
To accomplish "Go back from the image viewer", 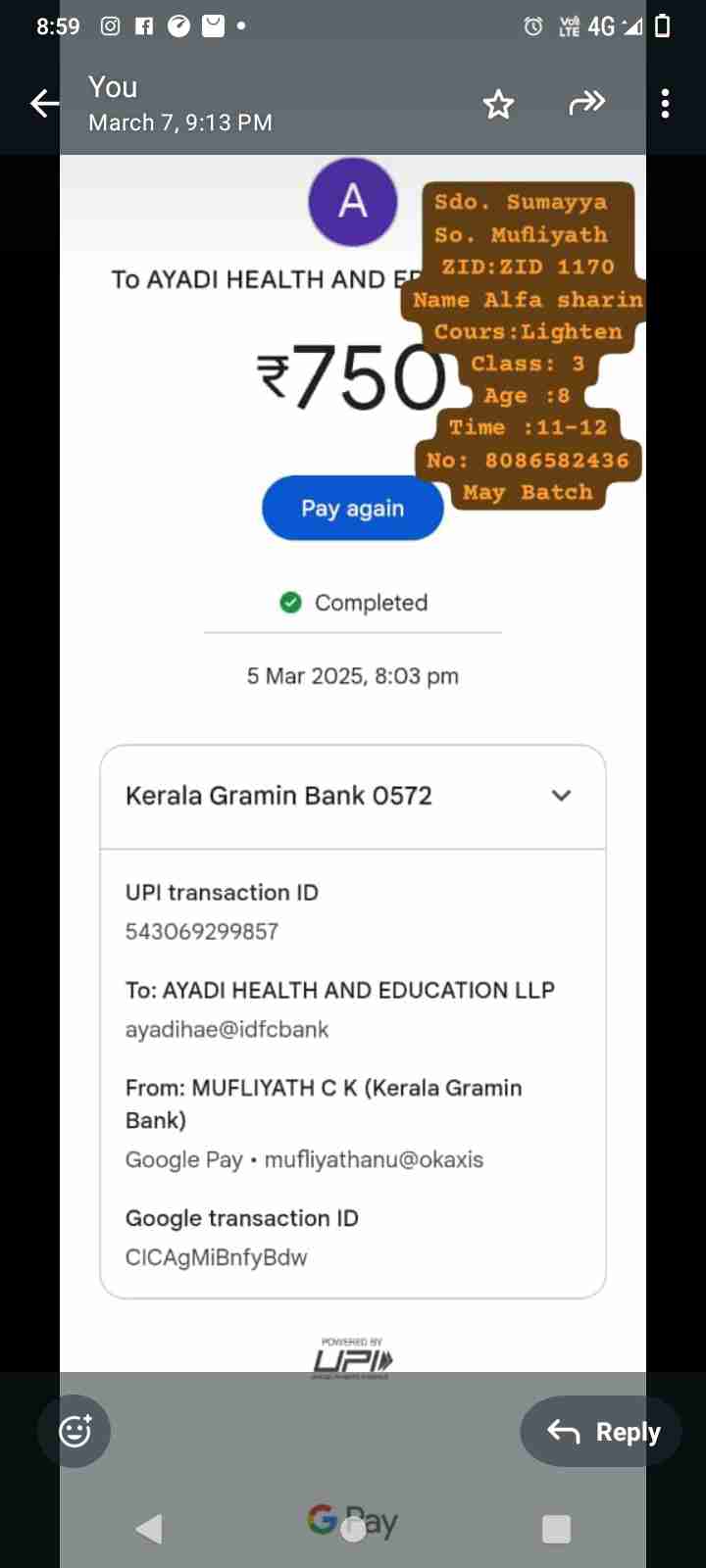I will click(x=44, y=103).
